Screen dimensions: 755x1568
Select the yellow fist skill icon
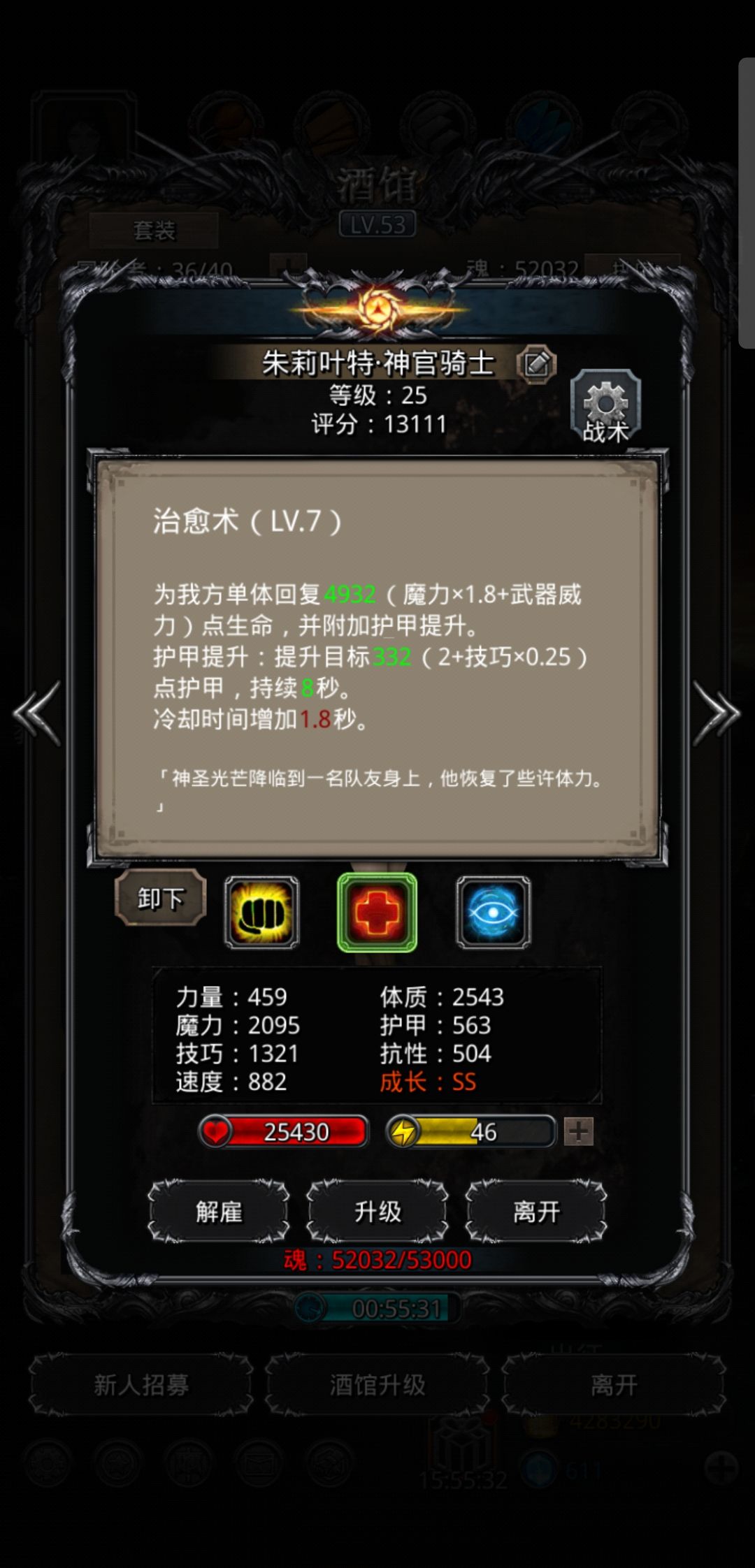(261, 913)
